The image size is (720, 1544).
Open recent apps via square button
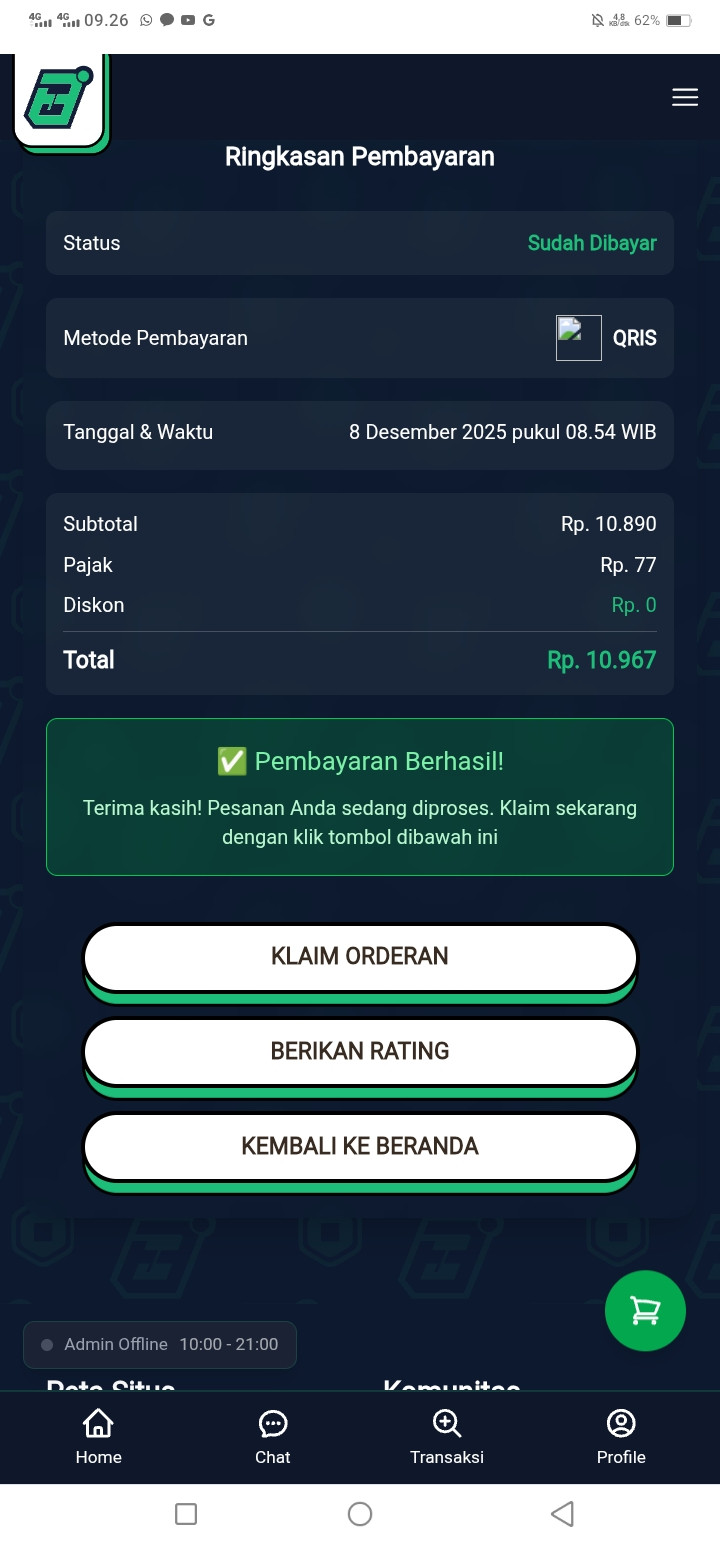coord(186,1514)
